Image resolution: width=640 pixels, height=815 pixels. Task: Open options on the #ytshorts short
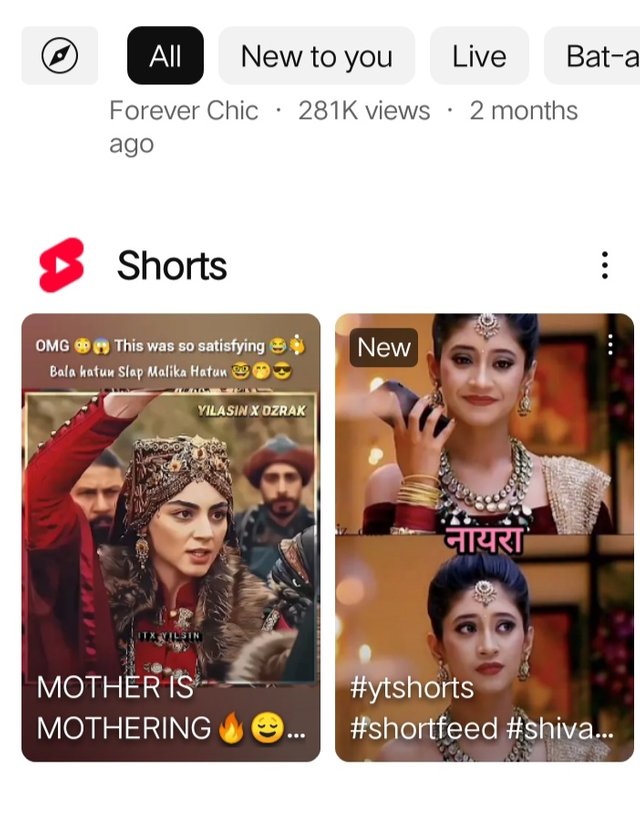[611, 345]
